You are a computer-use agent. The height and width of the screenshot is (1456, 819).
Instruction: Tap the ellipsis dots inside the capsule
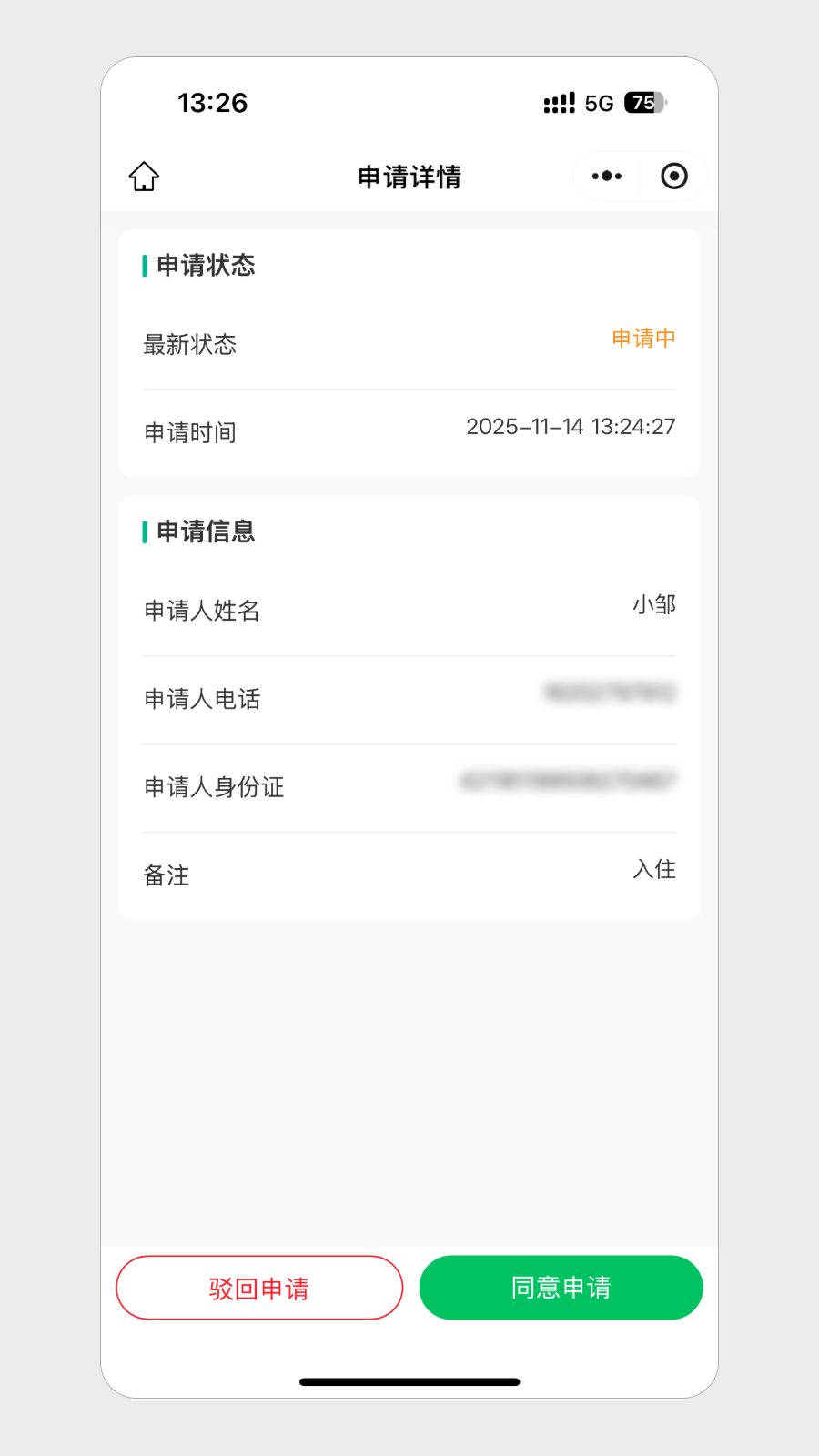click(606, 176)
